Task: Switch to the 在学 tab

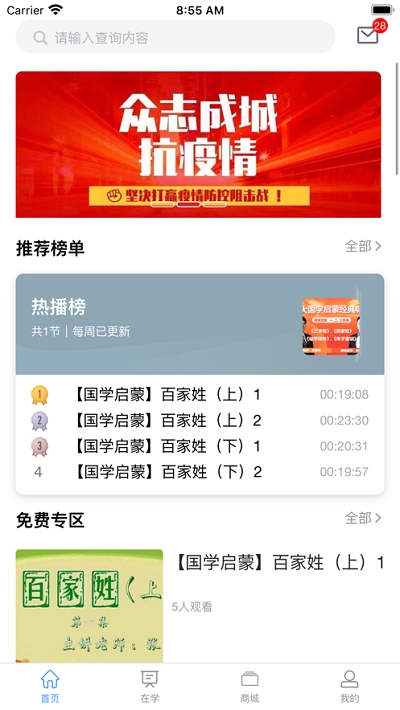Action: 149,686
